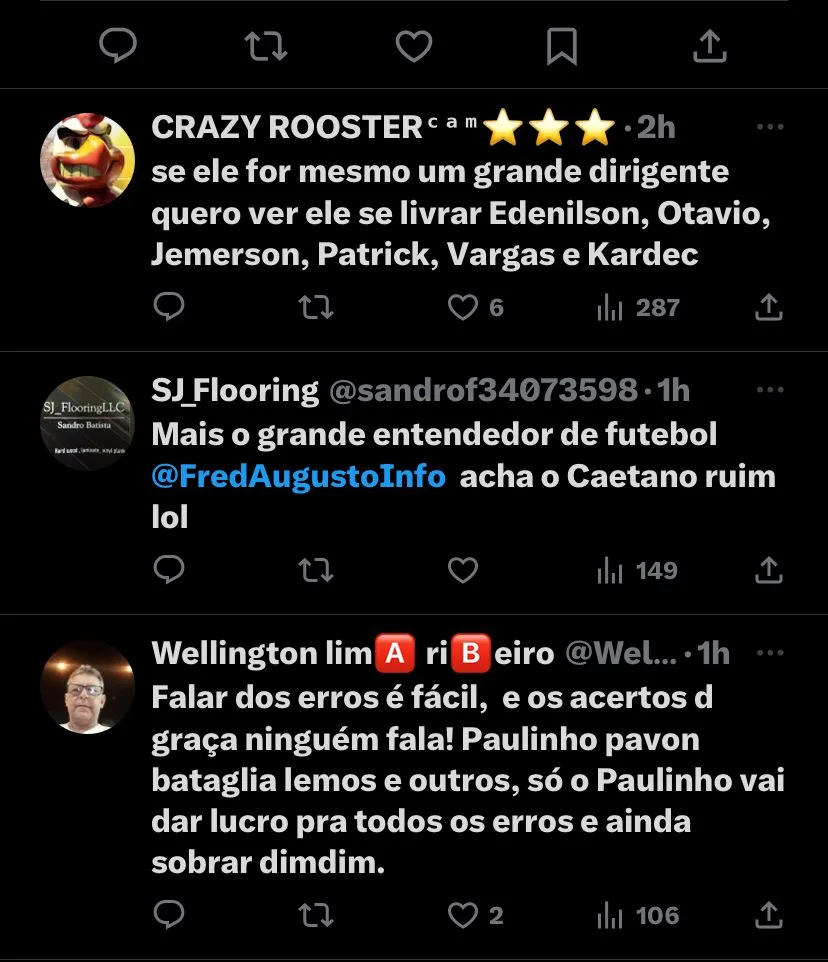
Task: Bookmark the main post
Action: [x=561, y=45]
